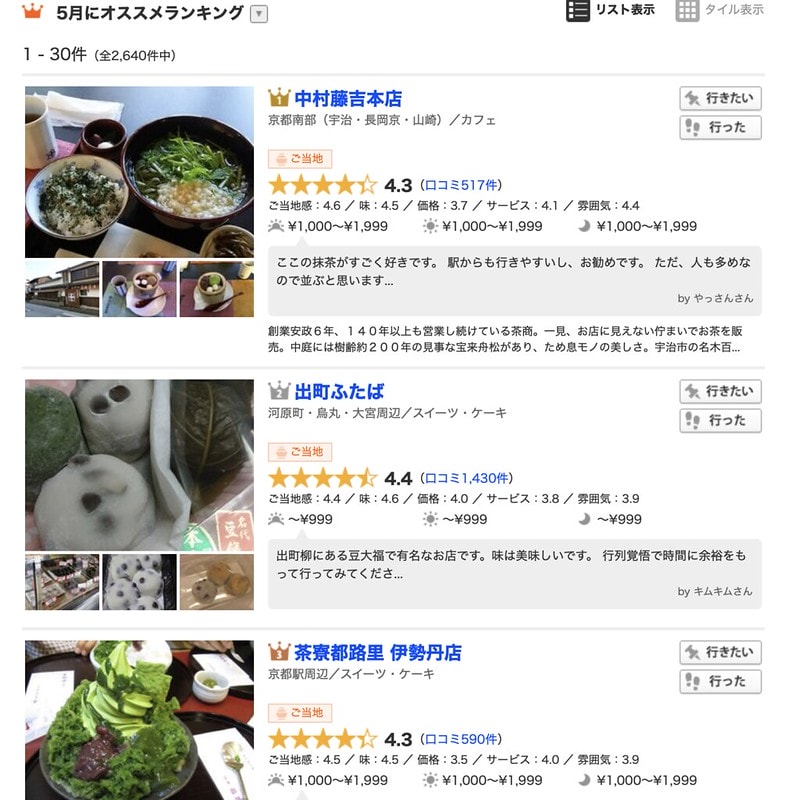788x800 pixels.
Task: Switch to タイル表示 tile view
Action: coord(720,11)
